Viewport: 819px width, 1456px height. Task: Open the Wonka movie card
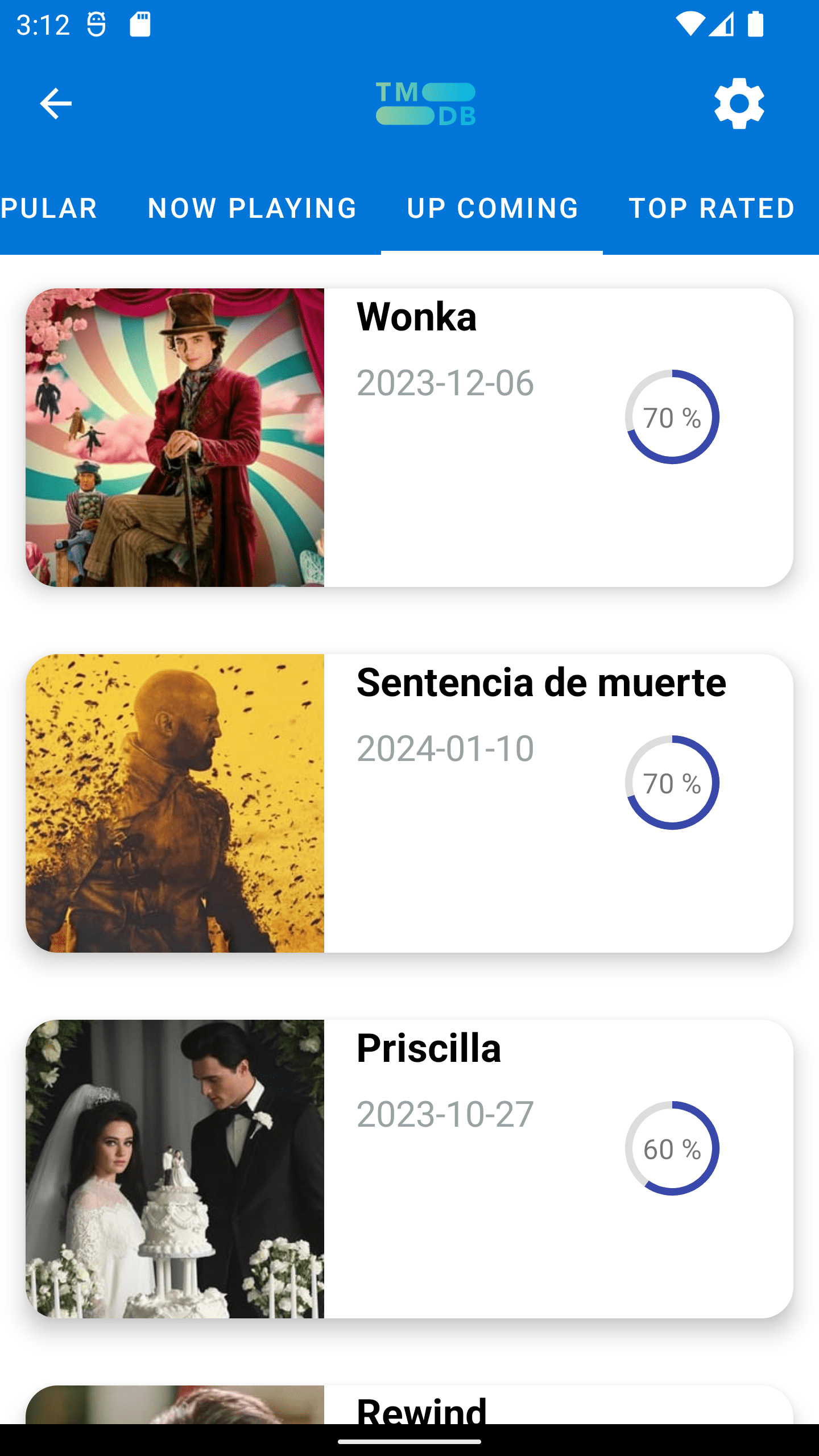[409, 437]
